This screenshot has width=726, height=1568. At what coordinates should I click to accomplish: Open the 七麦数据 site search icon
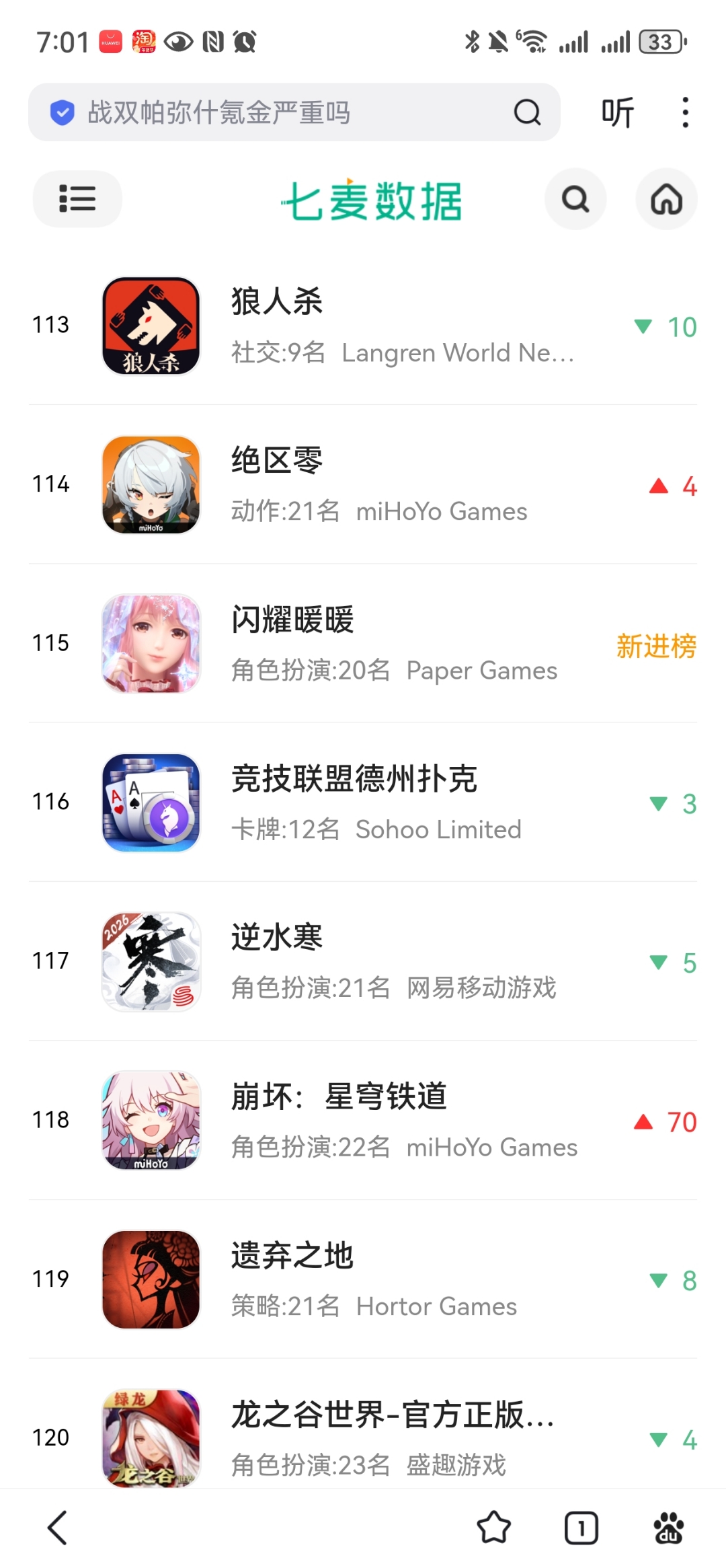575,199
